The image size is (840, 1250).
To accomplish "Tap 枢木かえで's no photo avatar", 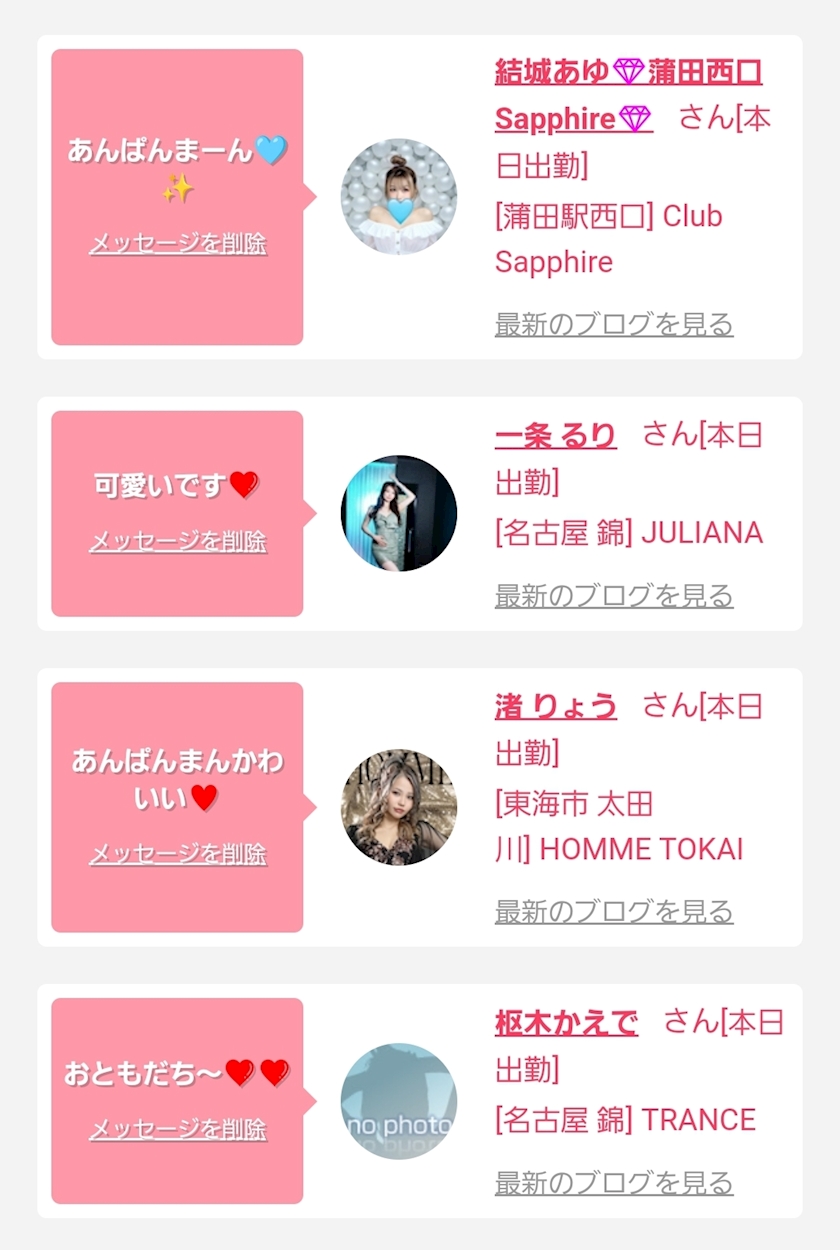I will (x=399, y=1101).
